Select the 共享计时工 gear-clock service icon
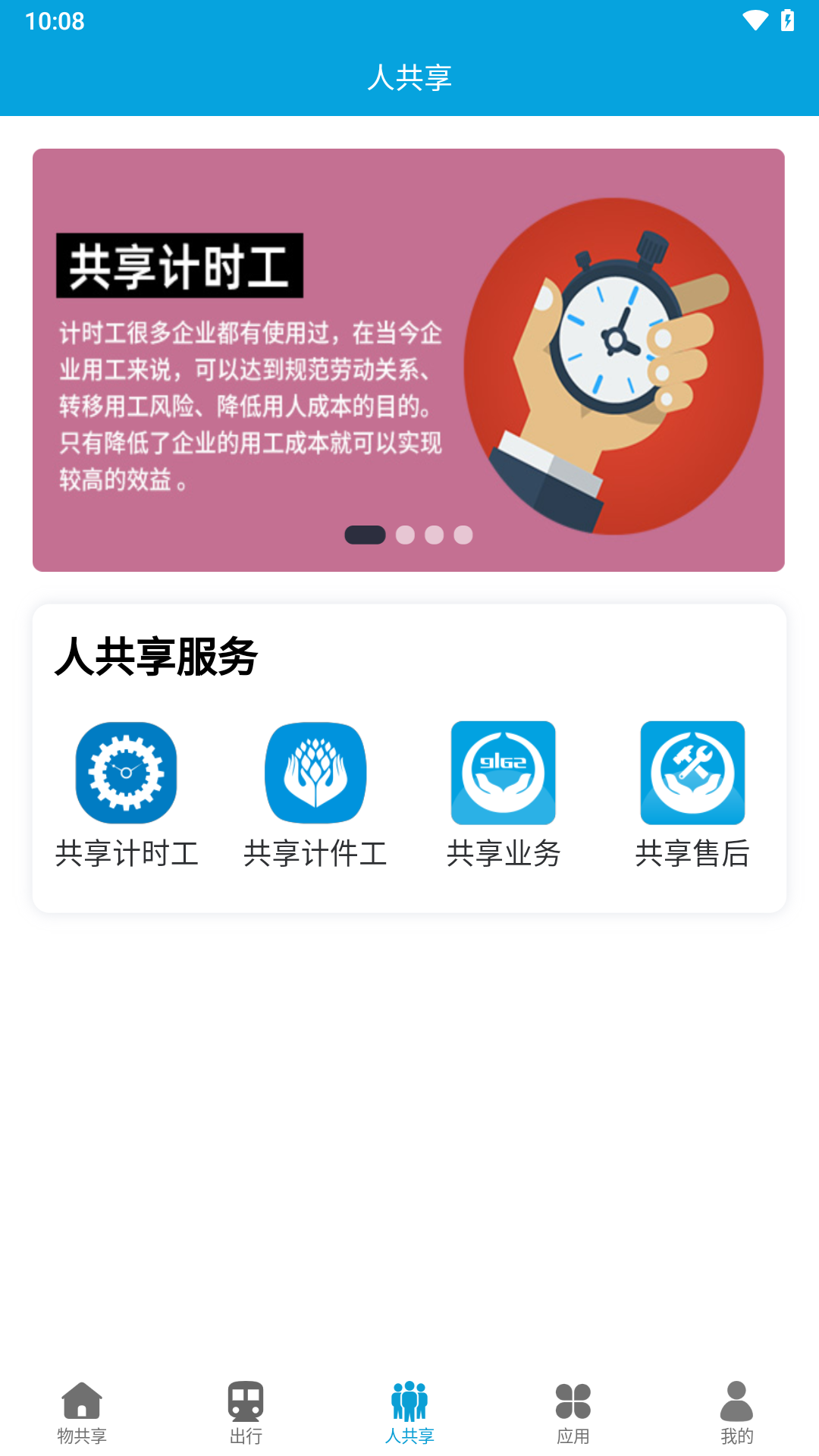The image size is (819, 1456). [126, 773]
